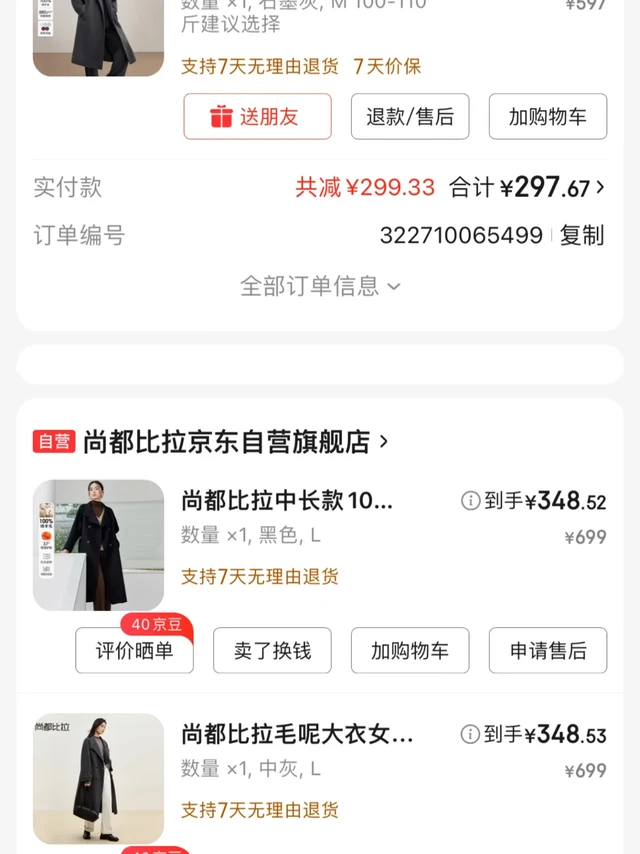Expand 全部订单信息

pyautogui.click(x=320, y=286)
